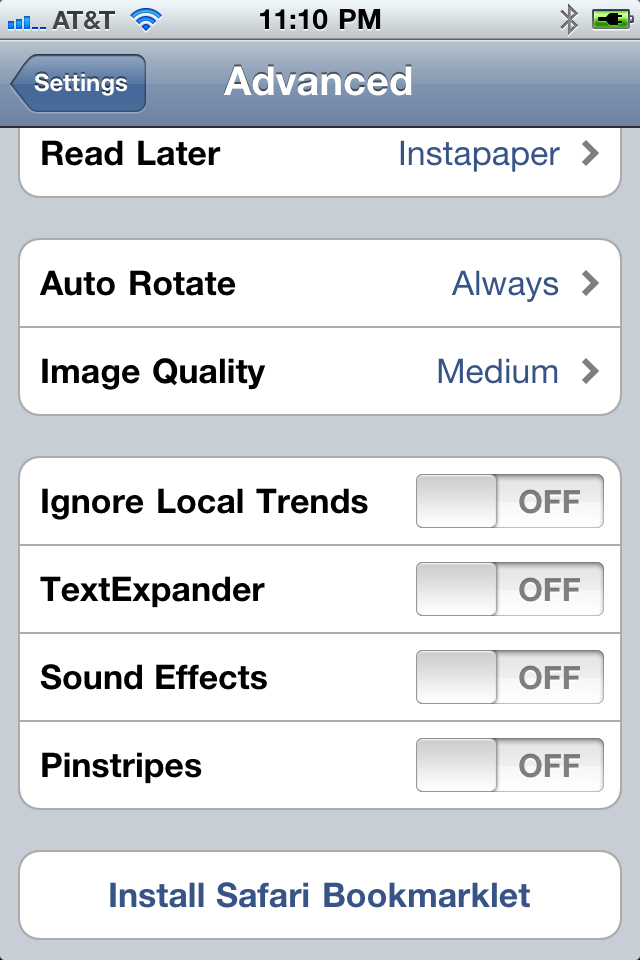Tap Install Safari Bookmarklet
Viewport: 640px width, 960px height.
pos(320,895)
